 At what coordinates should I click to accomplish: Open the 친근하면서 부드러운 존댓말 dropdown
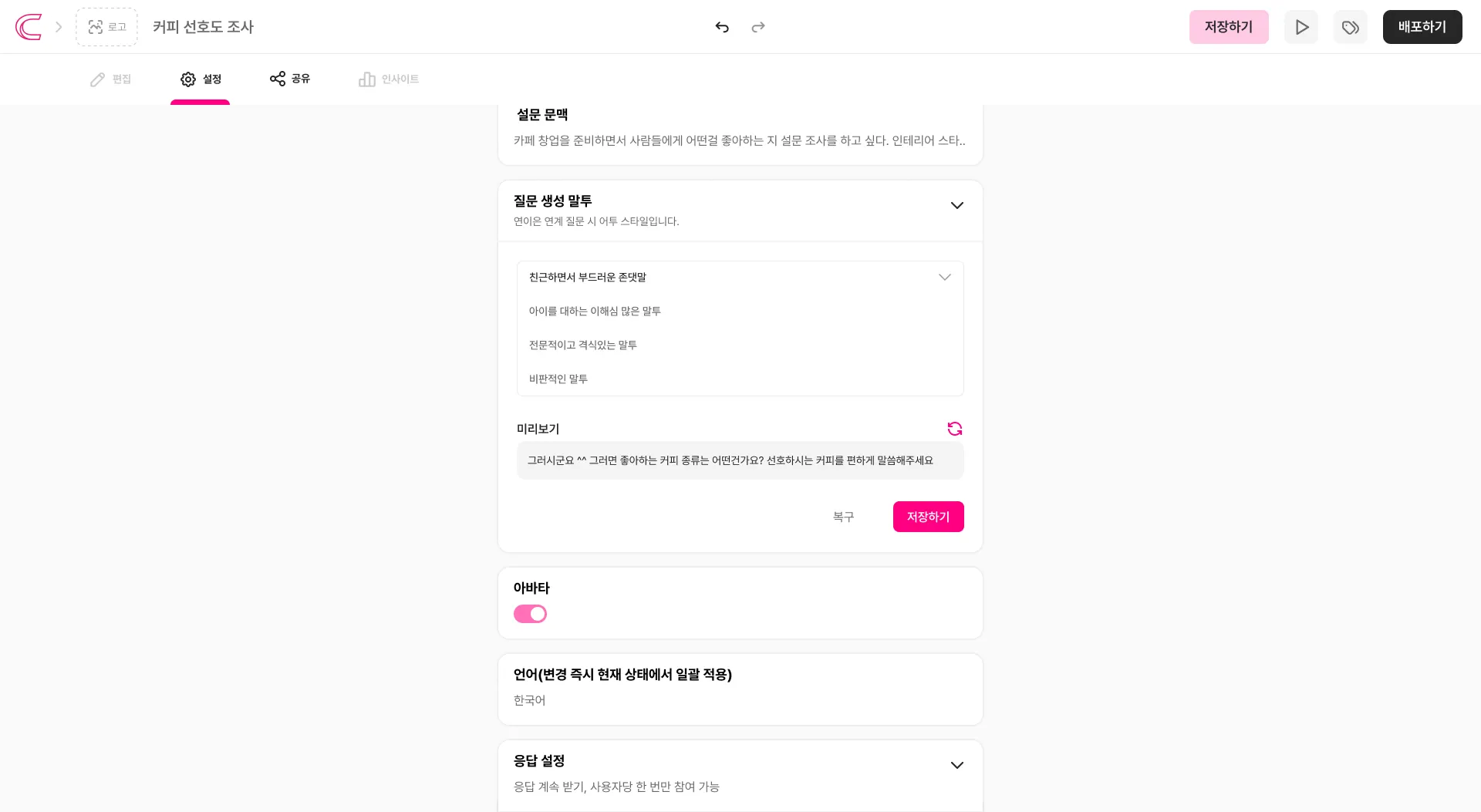[739, 277]
